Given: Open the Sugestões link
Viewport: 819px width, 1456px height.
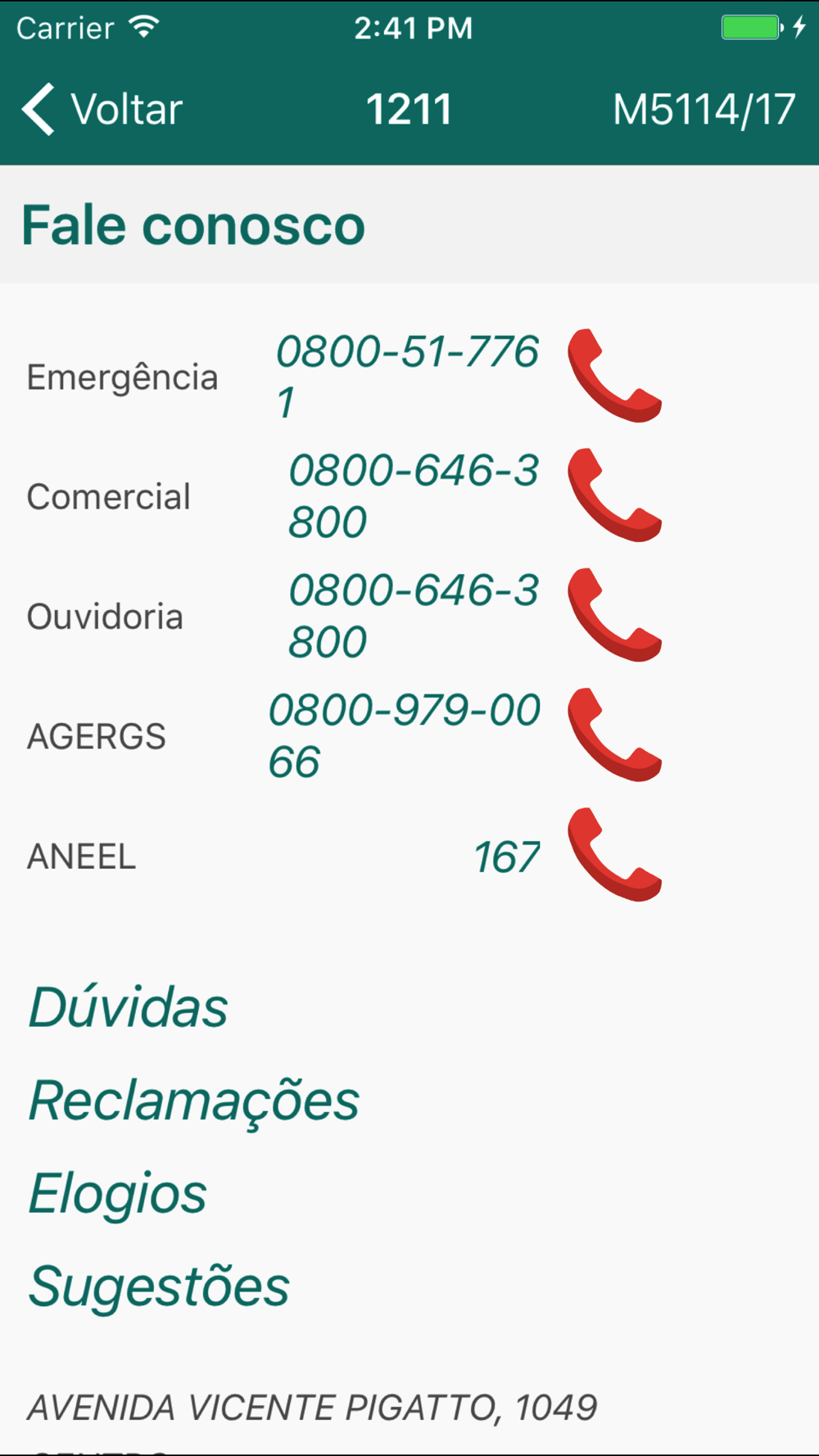Looking at the screenshot, I should click(x=159, y=1287).
